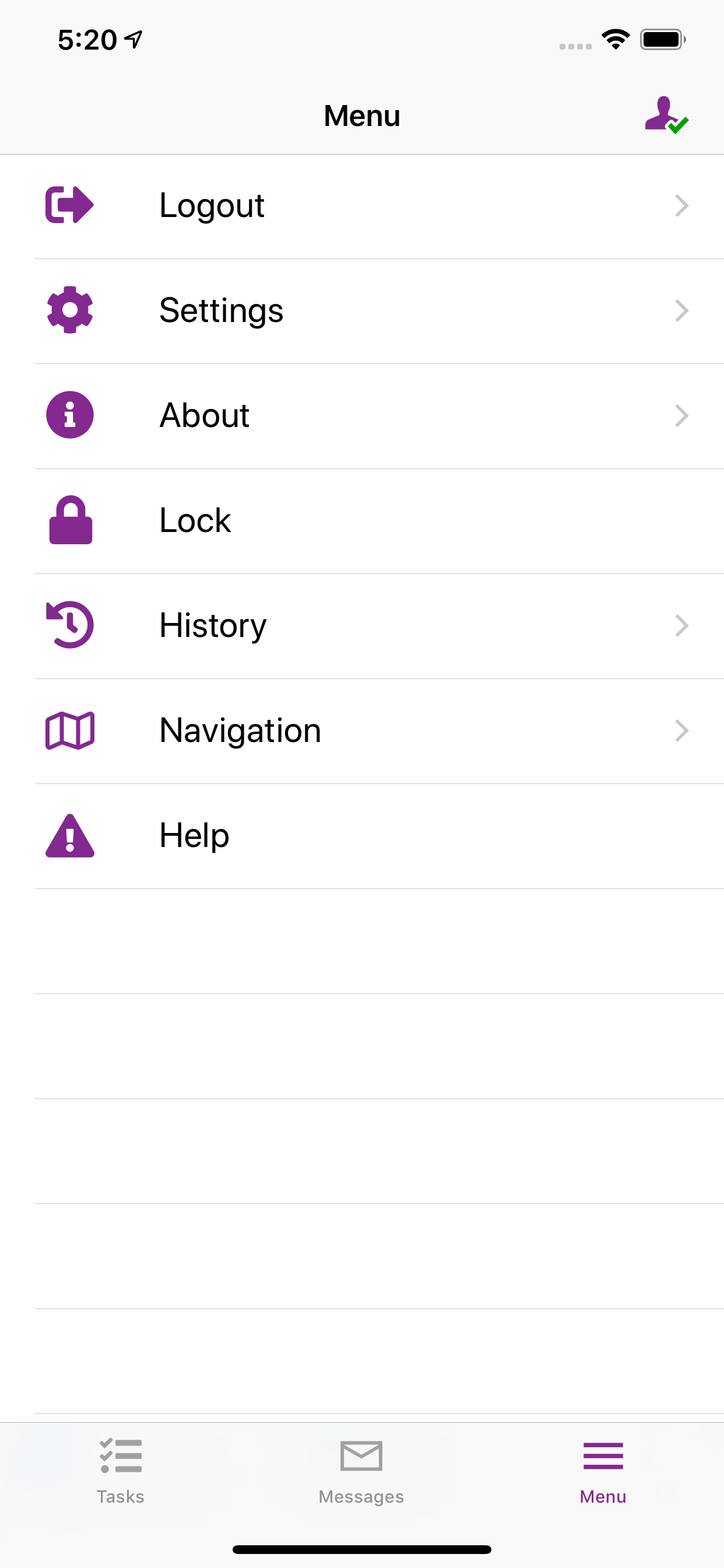724x1568 pixels.
Task: Open Settings
Action: pyautogui.click(x=362, y=311)
